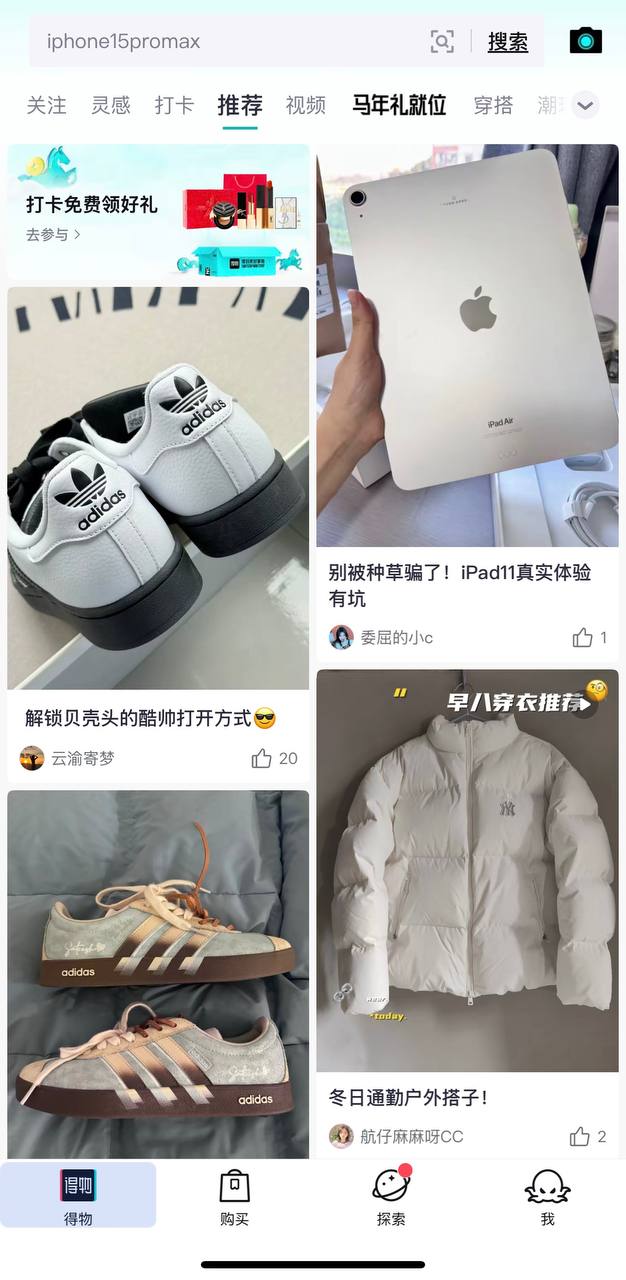
Task: Go to the 探索 tab
Action: pos(391,1195)
